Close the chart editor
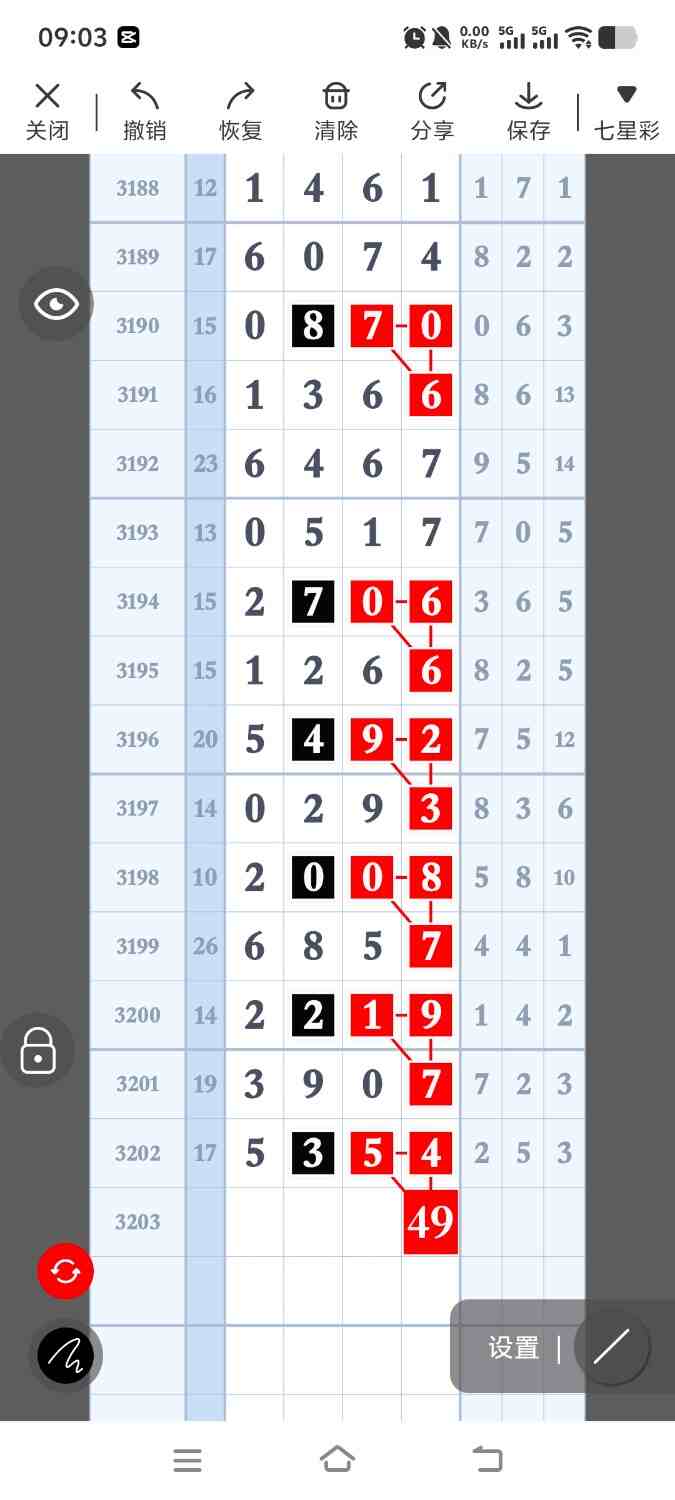 click(x=47, y=111)
